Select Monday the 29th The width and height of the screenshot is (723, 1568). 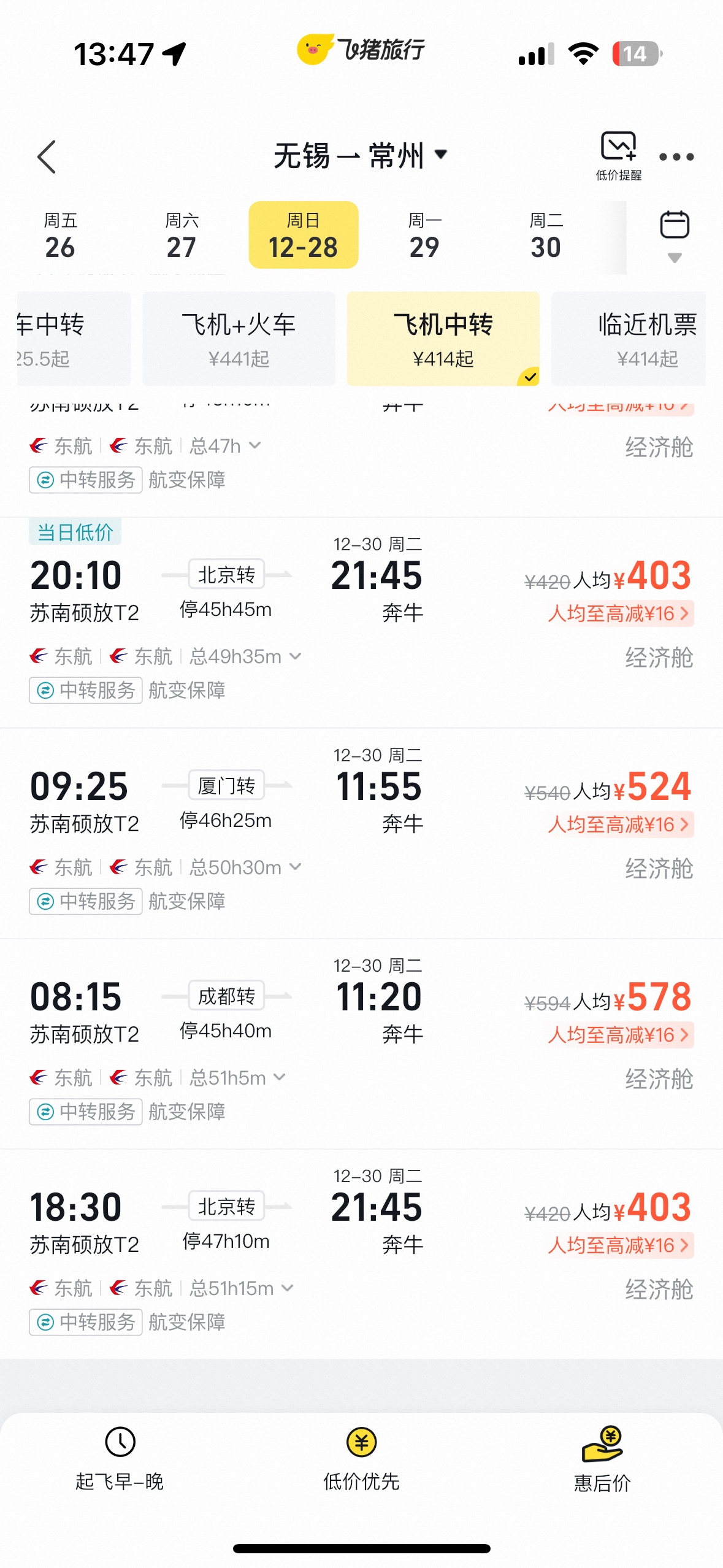(424, 236)
